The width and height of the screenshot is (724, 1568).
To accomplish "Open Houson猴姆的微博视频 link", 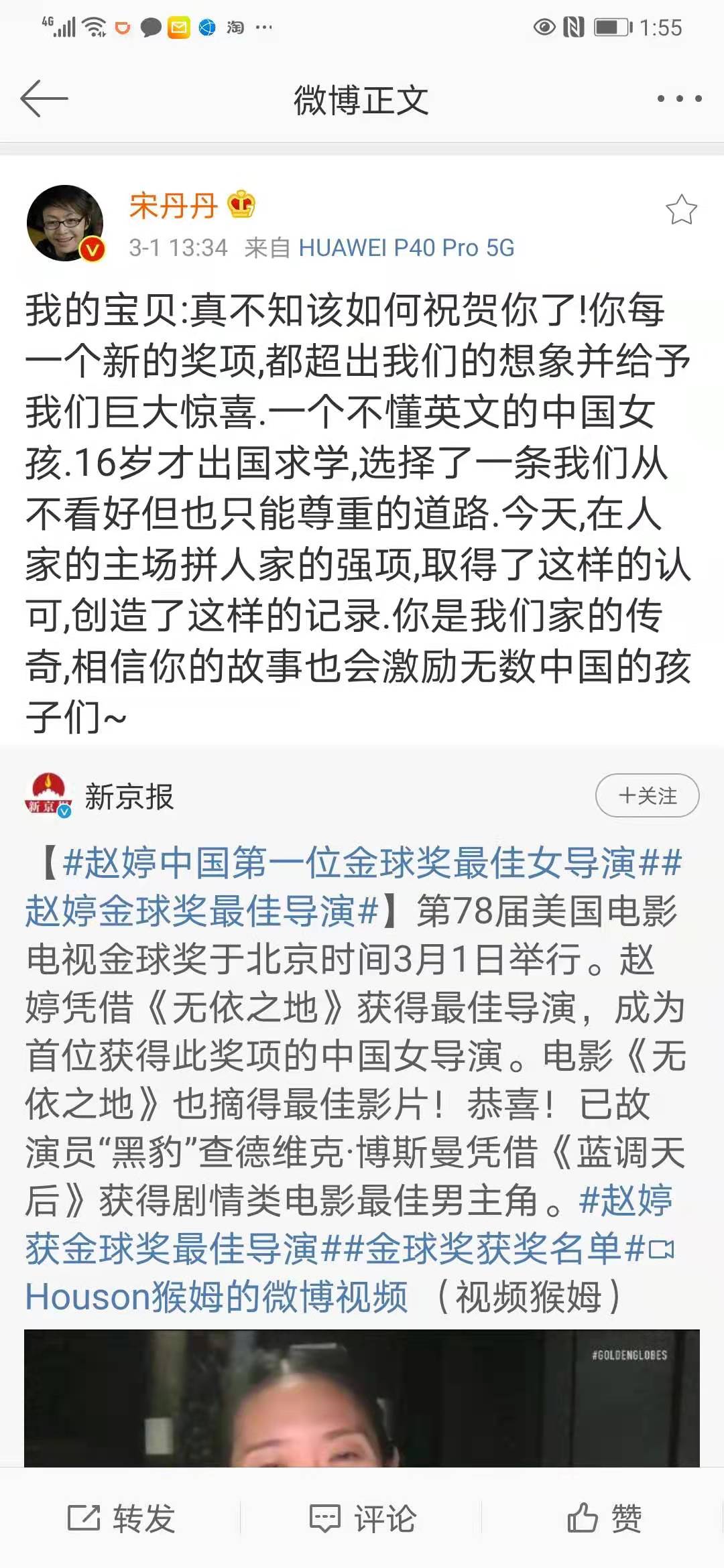I will click(216, 1297).
